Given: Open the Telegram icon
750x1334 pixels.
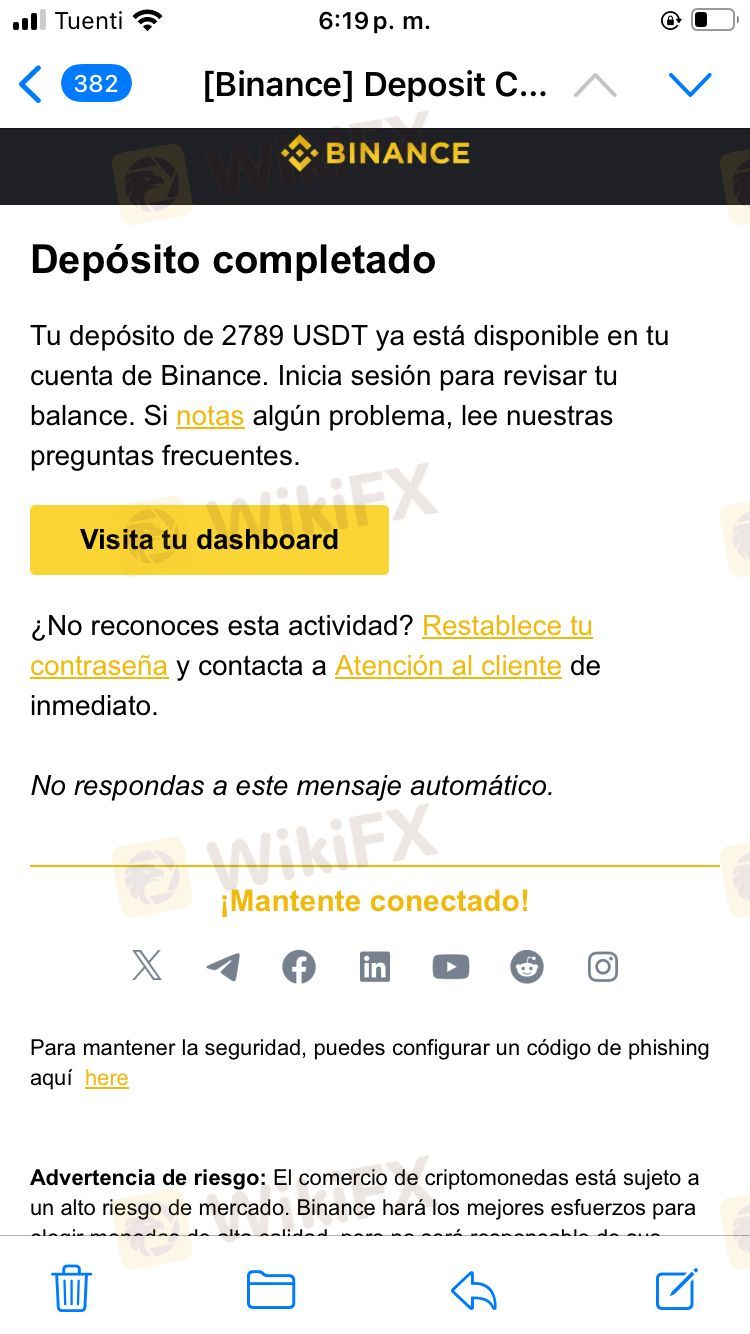Looking at the screenshot, I should click(x=223, y=966).
